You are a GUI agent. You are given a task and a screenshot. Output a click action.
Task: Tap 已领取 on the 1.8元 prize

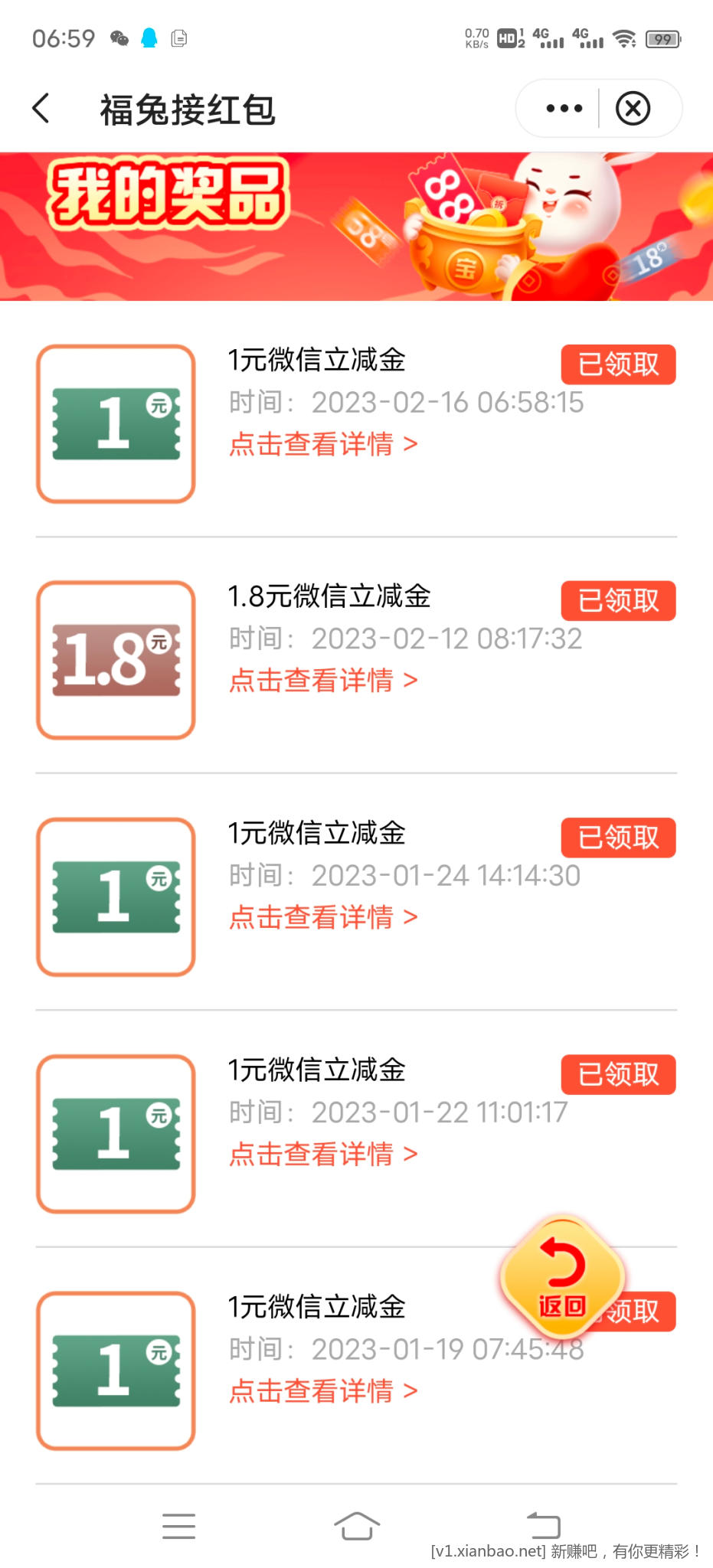[x=618, y=601]
